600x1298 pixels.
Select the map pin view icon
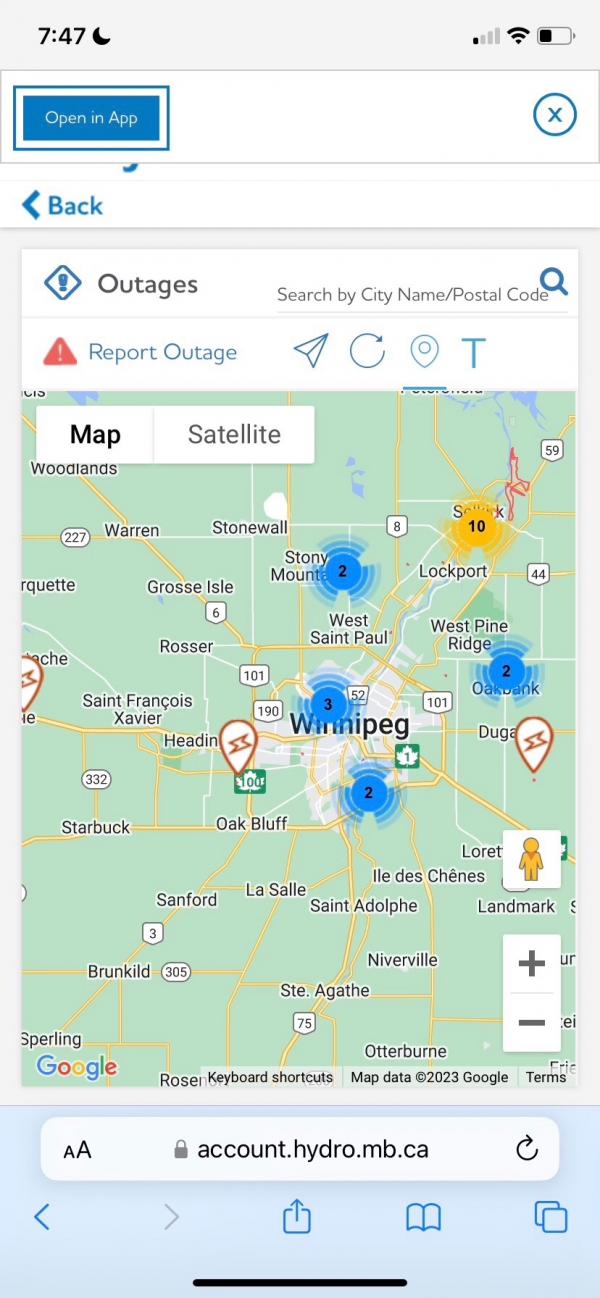[x=425, y=351]
